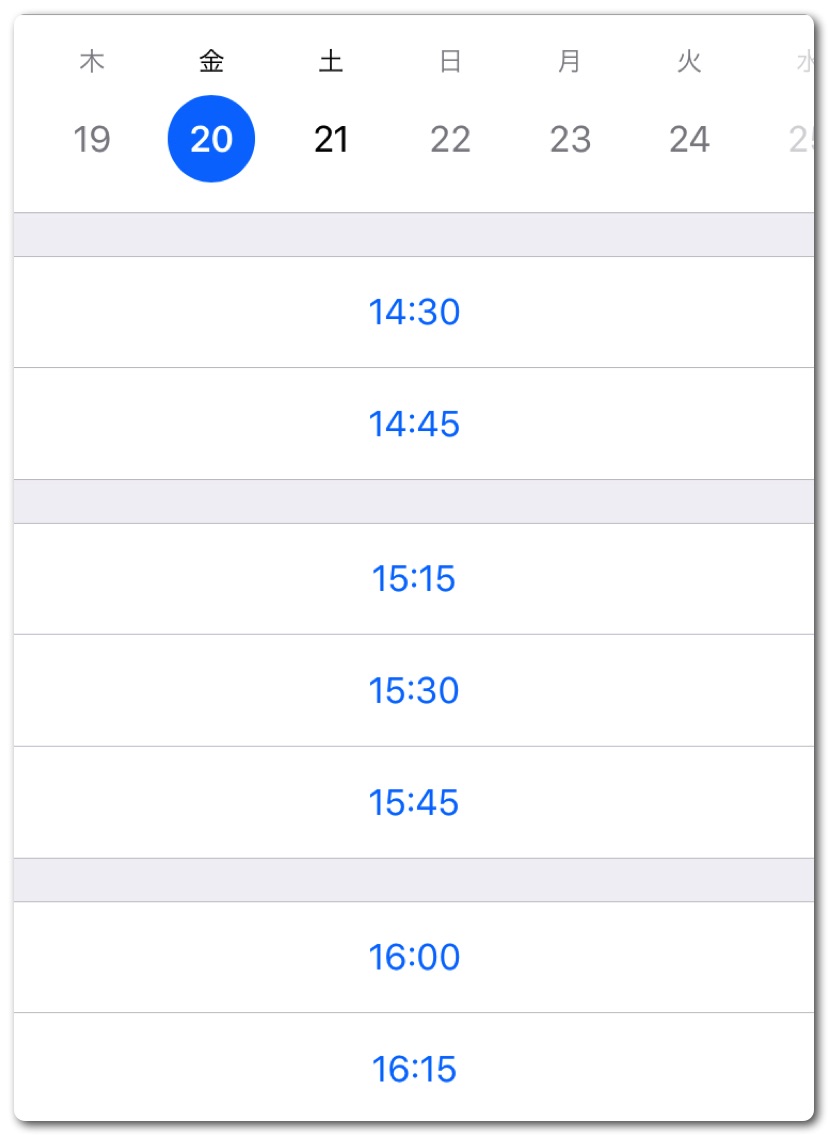Pick the 15:30 time slot

[414, 690]
